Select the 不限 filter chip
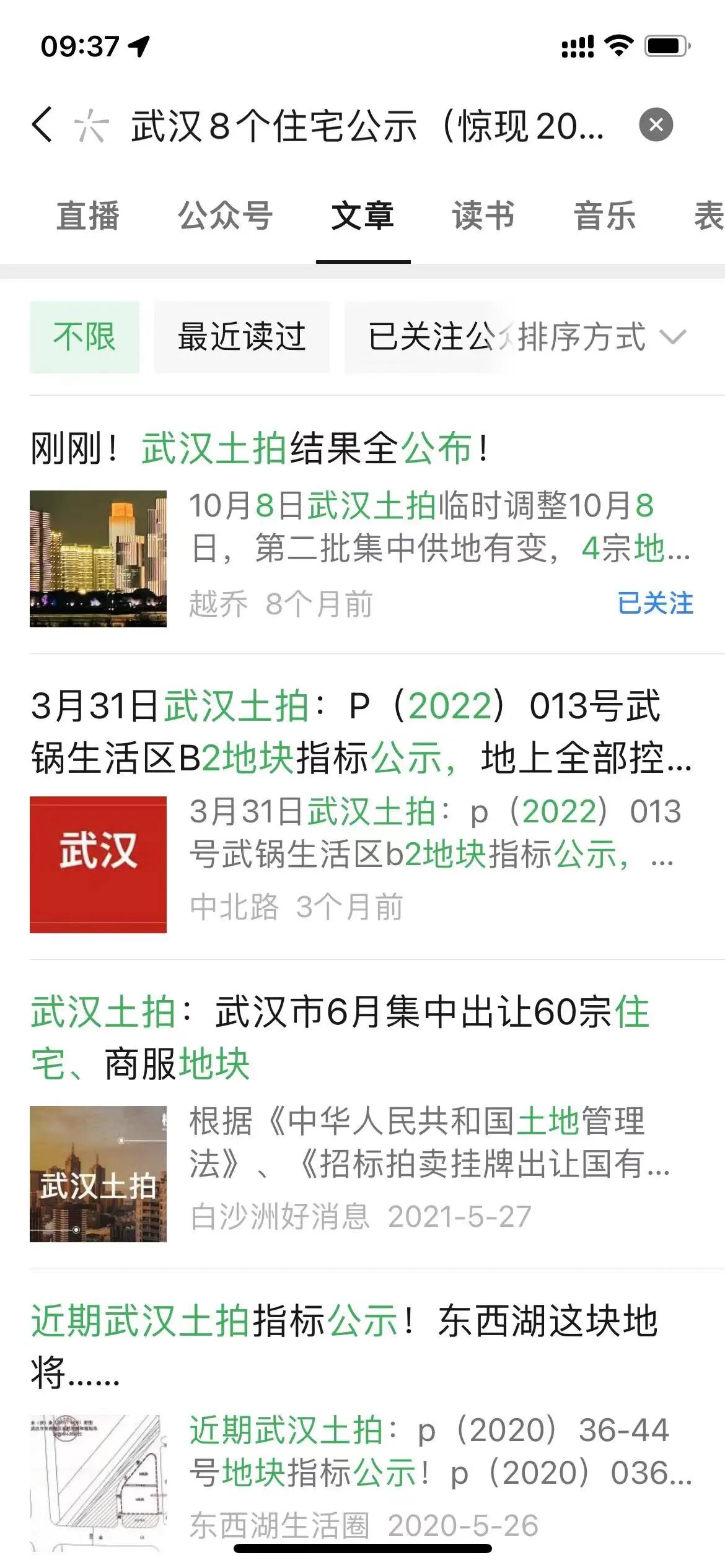 pyautogui.click(x=84, y=337)
